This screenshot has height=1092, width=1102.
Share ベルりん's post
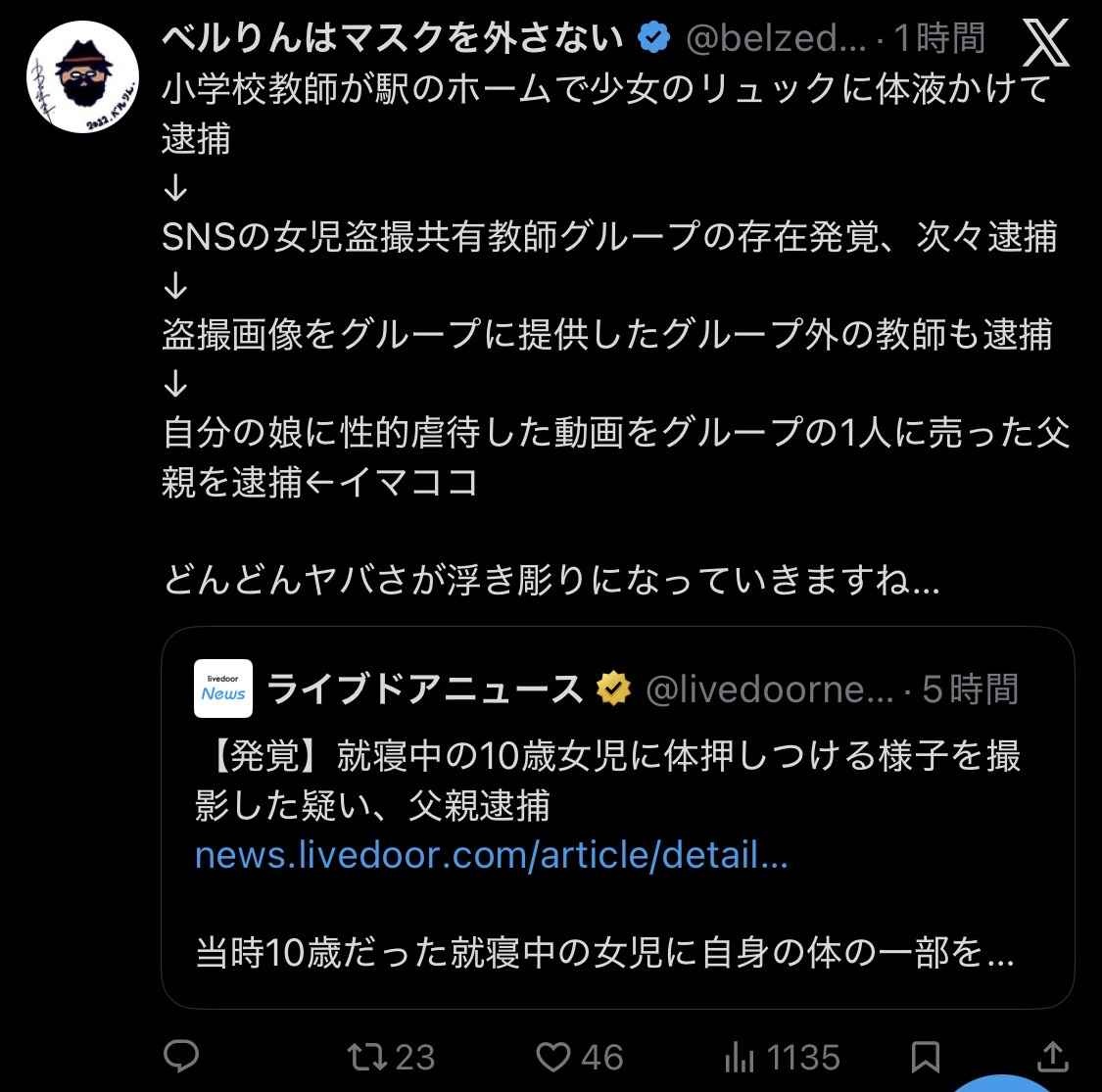1051,1057
